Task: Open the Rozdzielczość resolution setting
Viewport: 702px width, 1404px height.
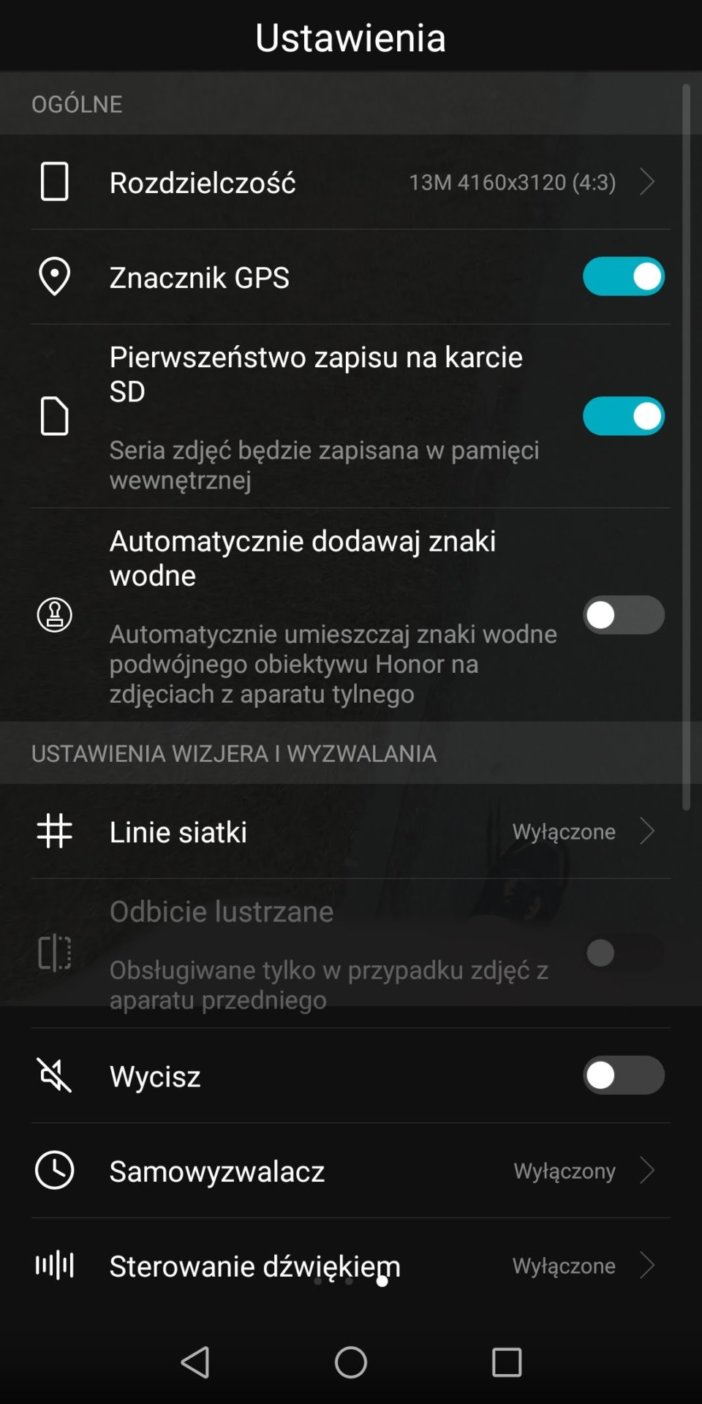Action: 350,182
